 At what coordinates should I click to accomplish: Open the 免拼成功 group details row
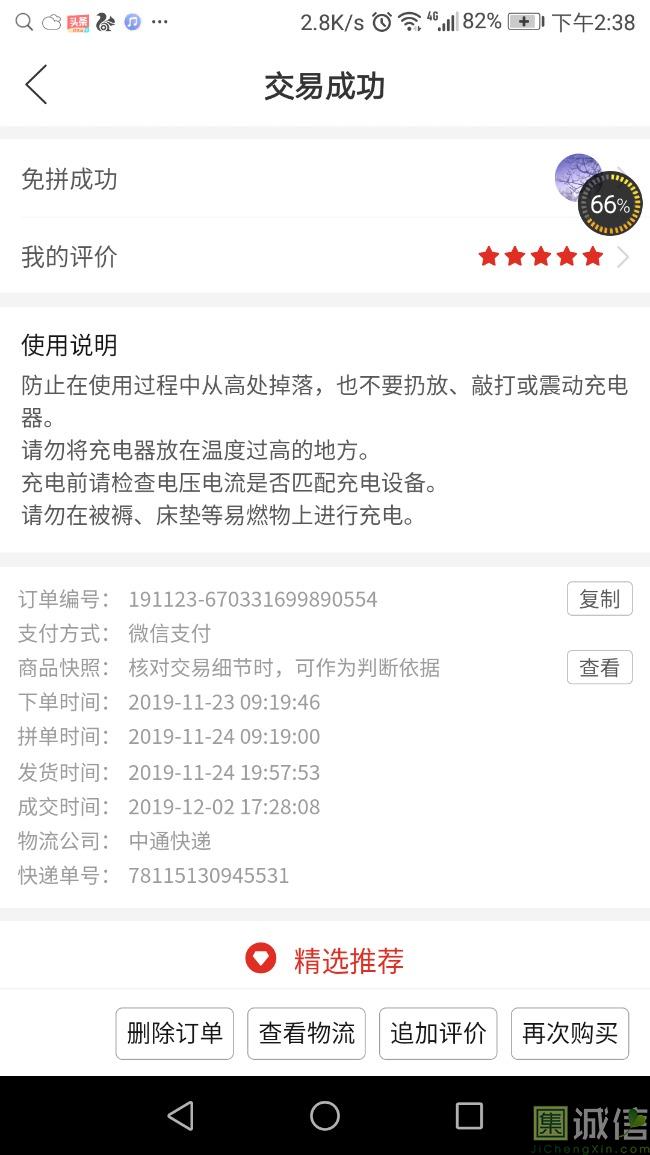click(300, 180)
